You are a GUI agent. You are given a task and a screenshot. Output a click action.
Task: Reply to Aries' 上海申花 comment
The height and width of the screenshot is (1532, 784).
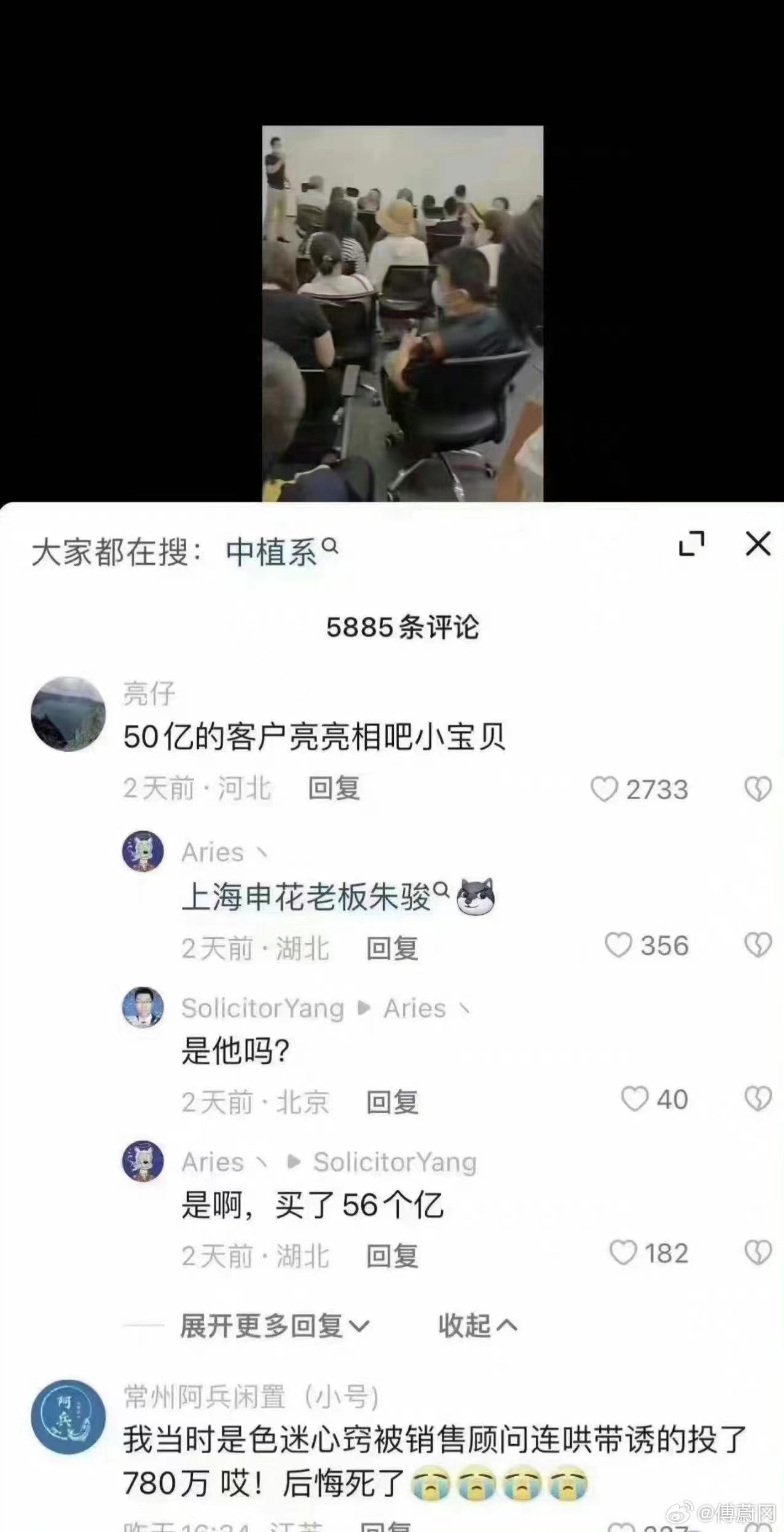tap(392, 948)
